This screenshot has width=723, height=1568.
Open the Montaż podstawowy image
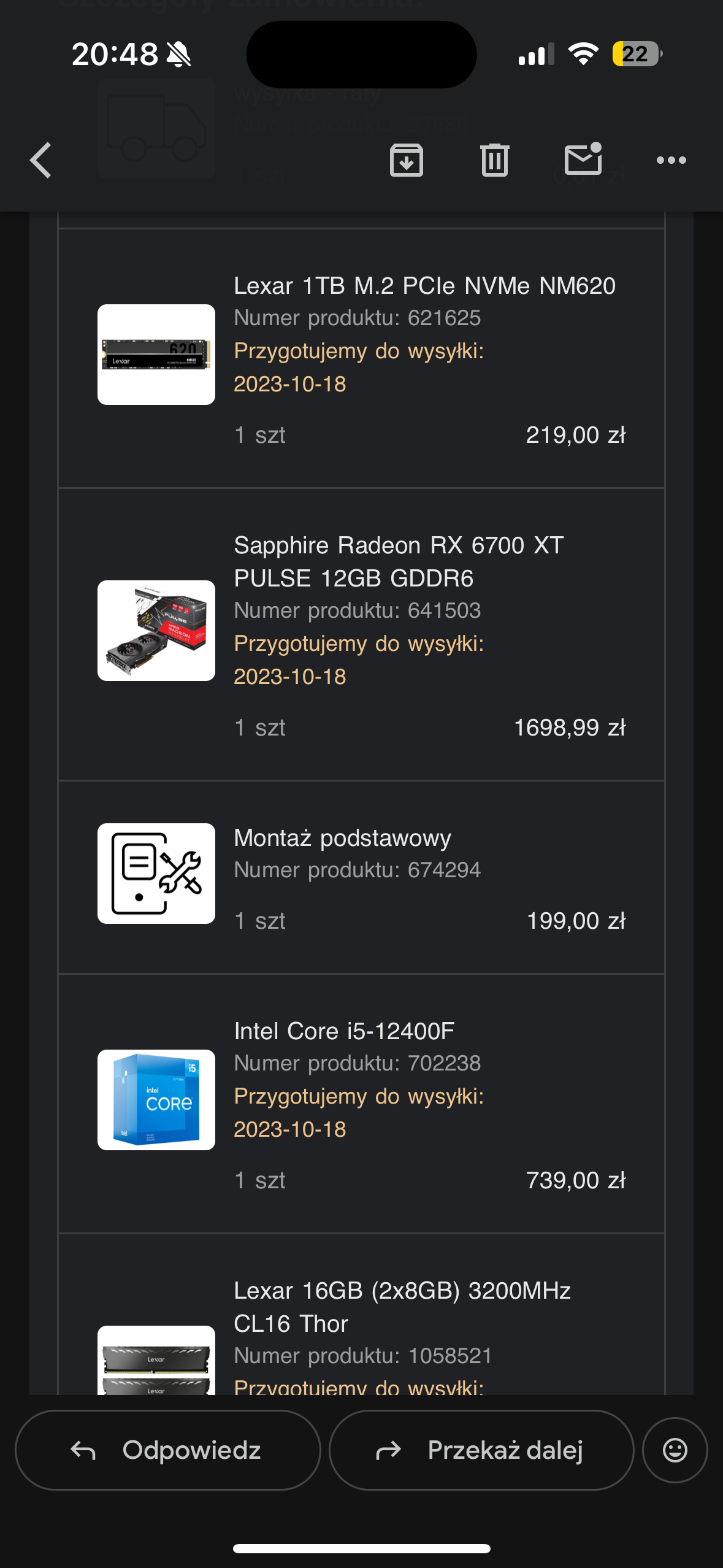(156, 874)
